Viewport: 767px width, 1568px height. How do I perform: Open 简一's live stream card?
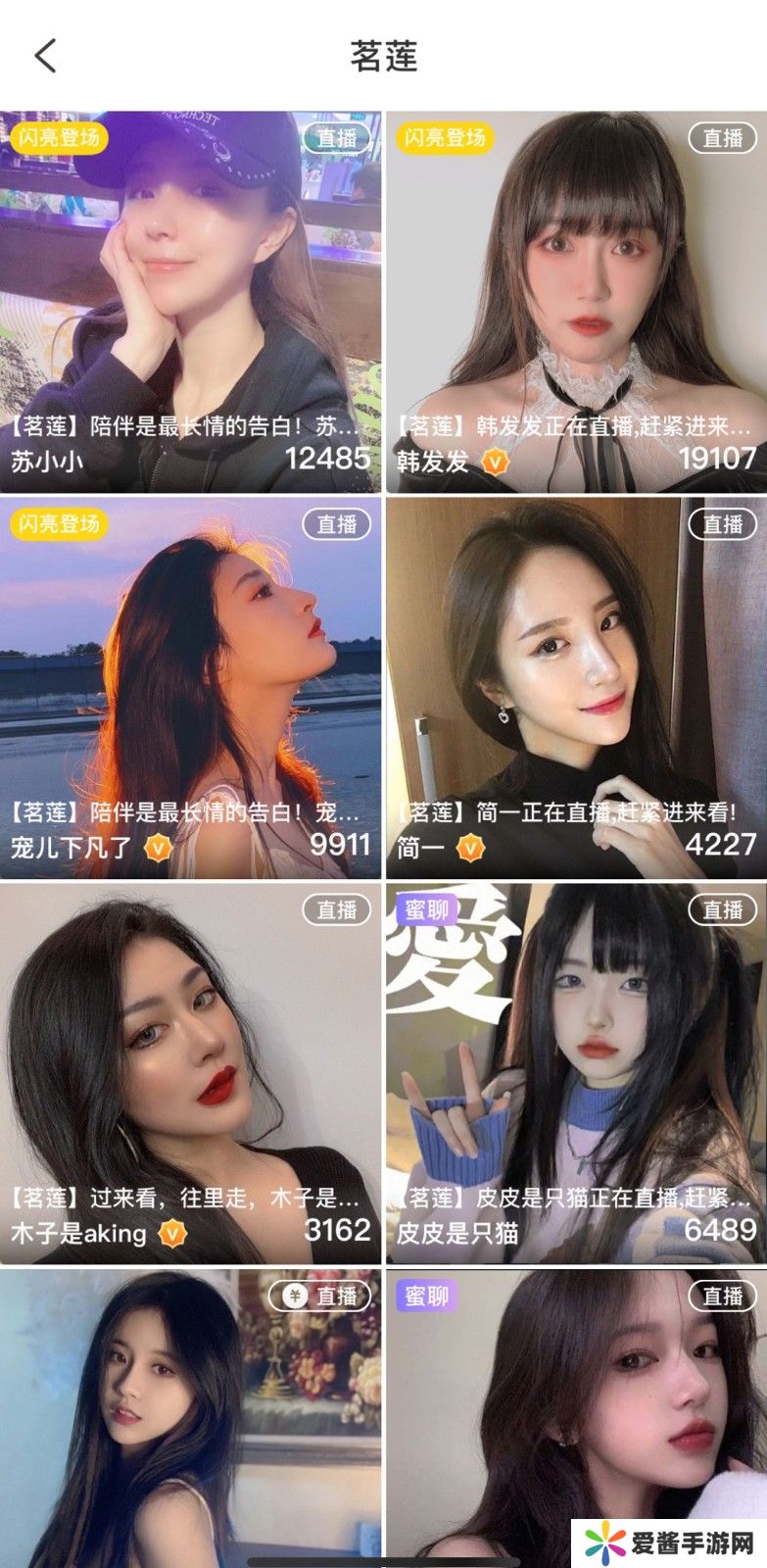pyautogui.click(x=576, y=687)
